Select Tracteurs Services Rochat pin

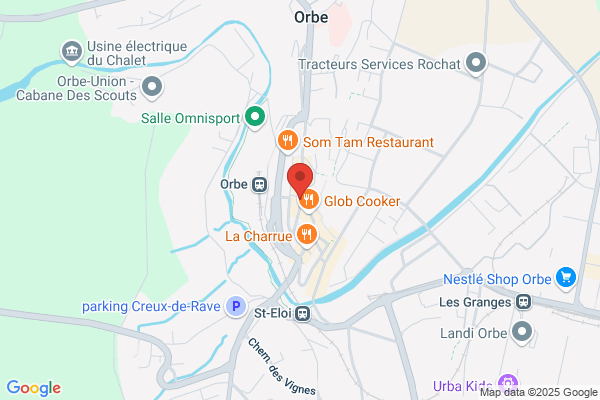click(476, 64)
